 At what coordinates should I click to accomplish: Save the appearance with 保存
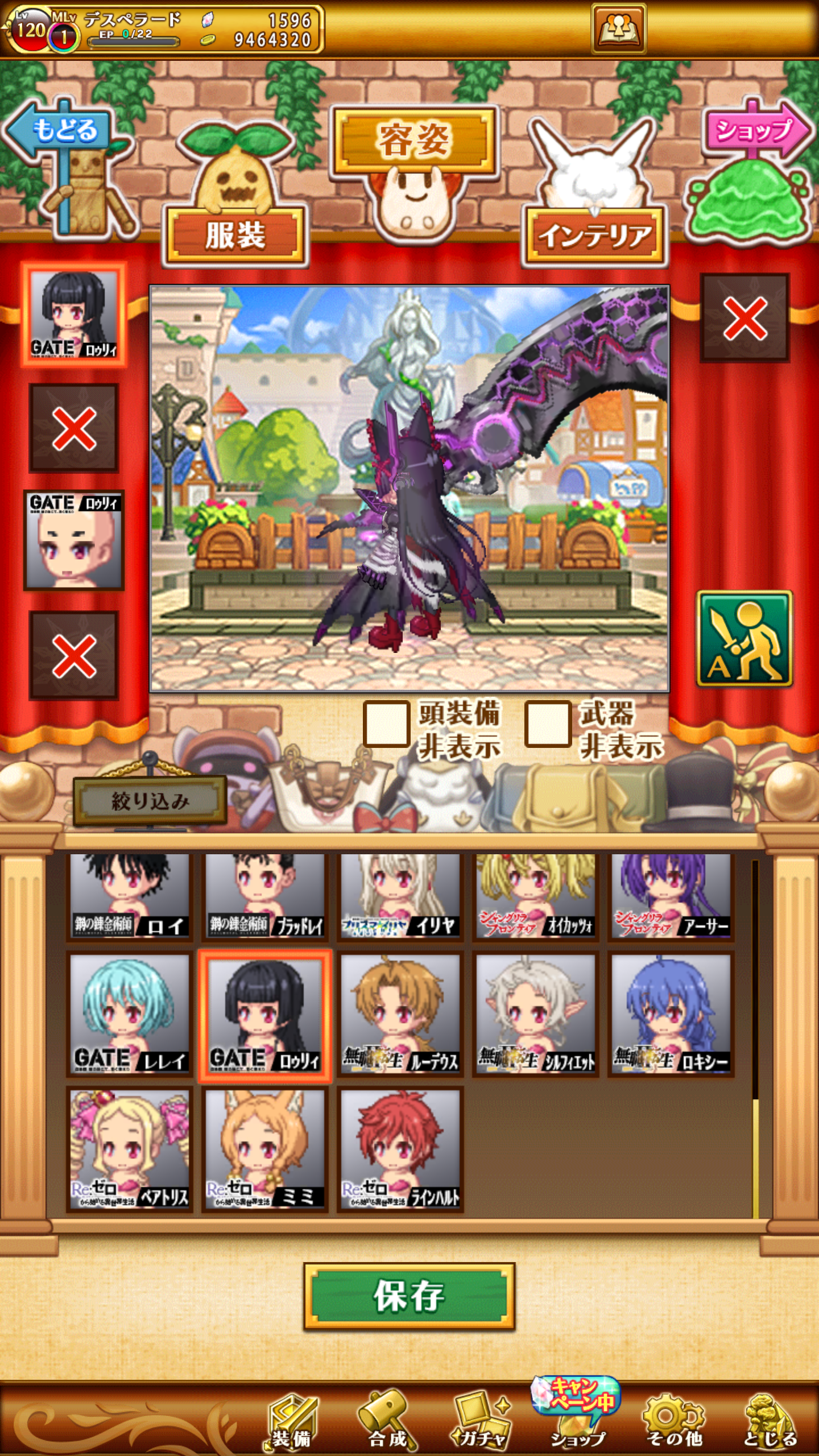tap(409, 1296)
